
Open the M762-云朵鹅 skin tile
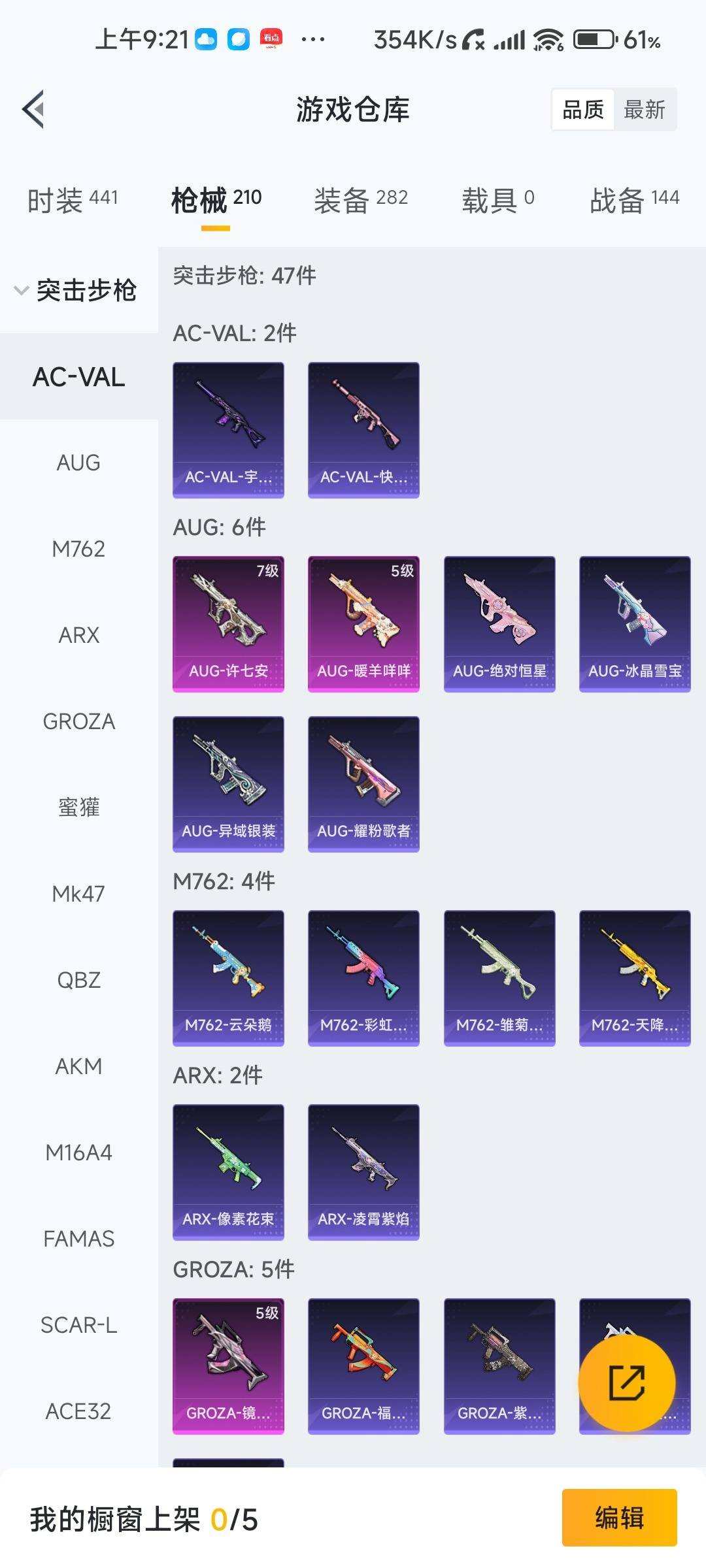[x=228, y=978]
